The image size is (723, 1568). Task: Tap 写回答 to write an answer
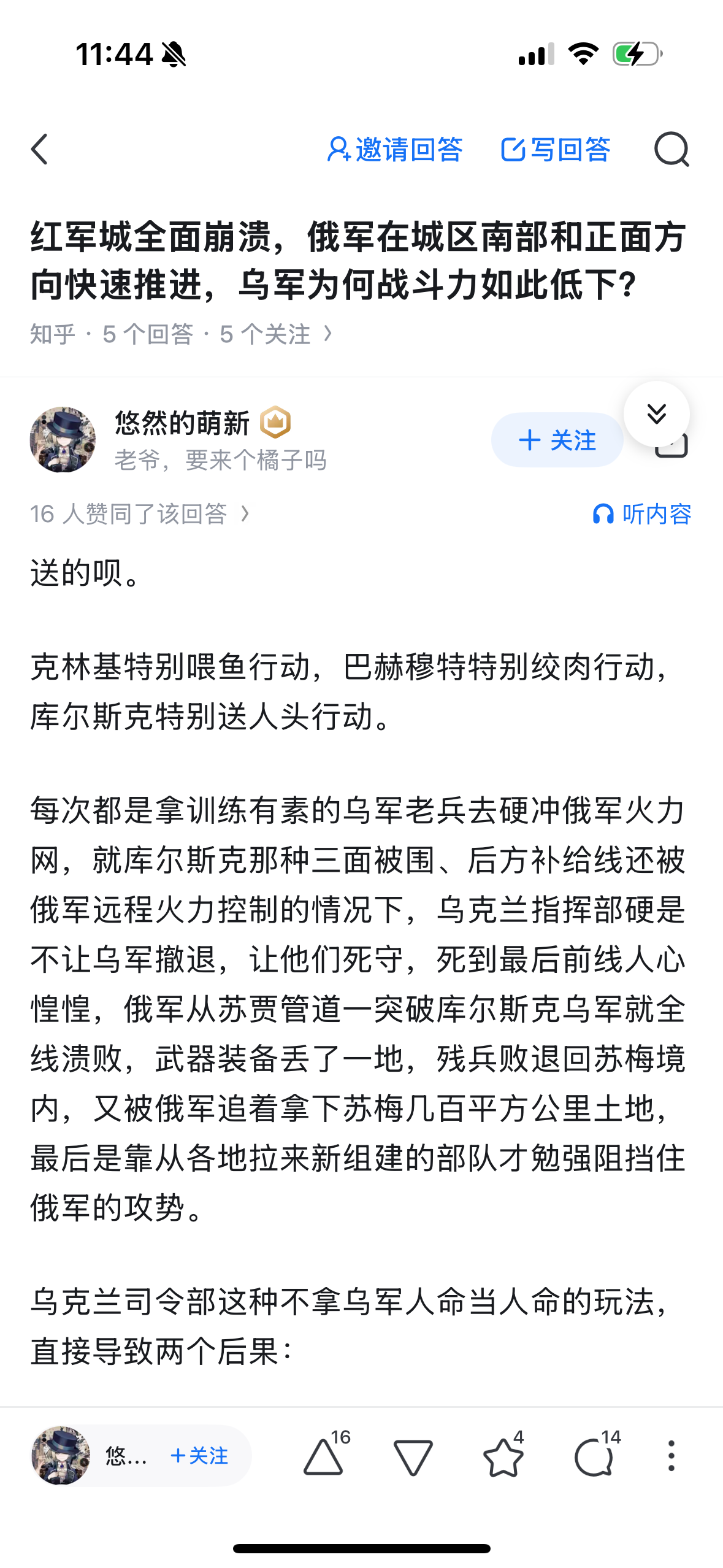click(x=556, y=150)
